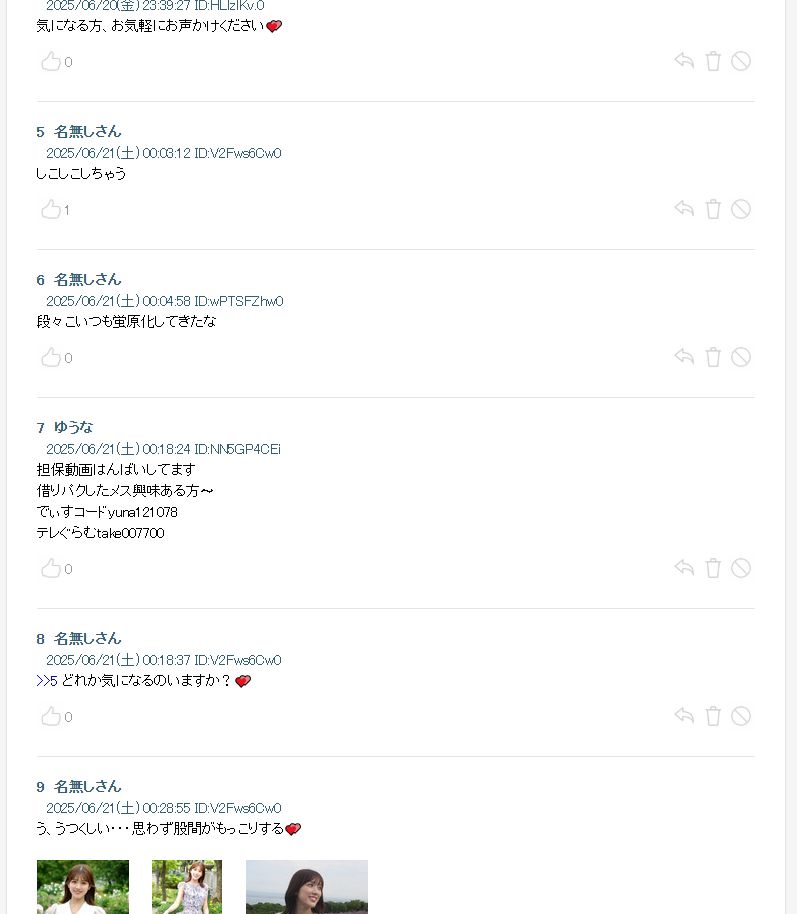Open the >>5 anchor link in post 8
The image size is (797, 914).
pyautogui.click(x=47, y=681)
